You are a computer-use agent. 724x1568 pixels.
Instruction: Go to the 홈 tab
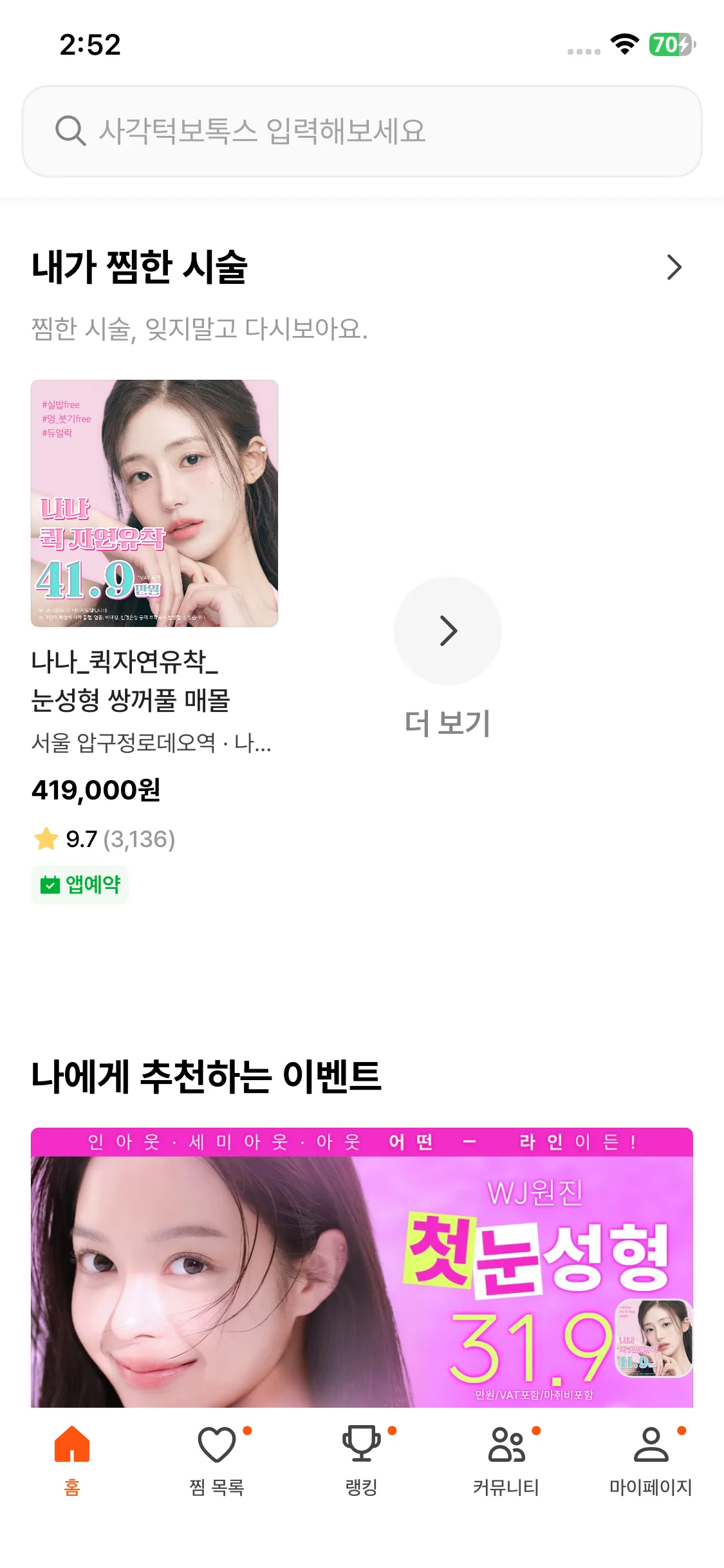pyautogui.click(x=72, y=1461)
